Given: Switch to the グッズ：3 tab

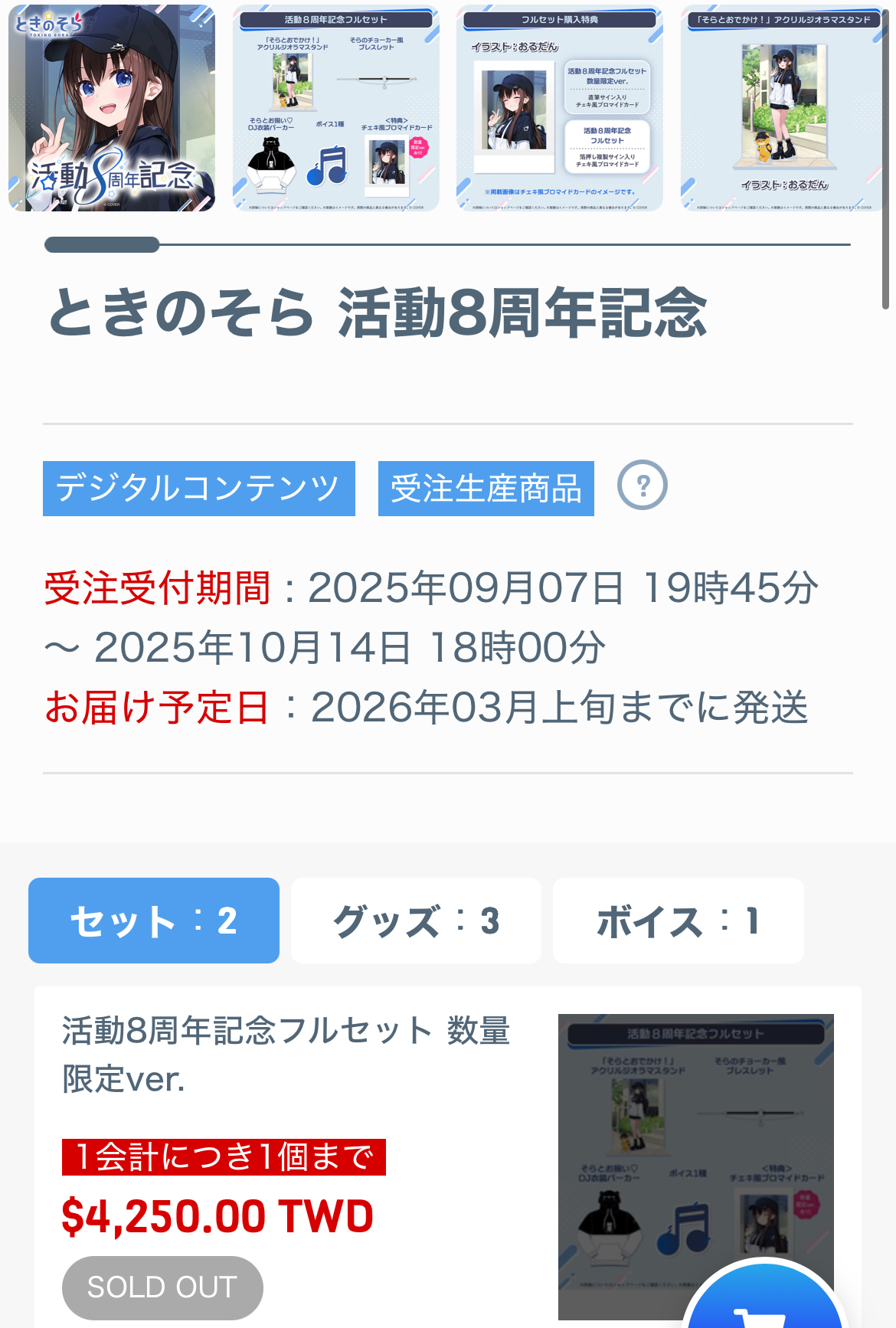Looking at the screenshot, I should 416,921.
